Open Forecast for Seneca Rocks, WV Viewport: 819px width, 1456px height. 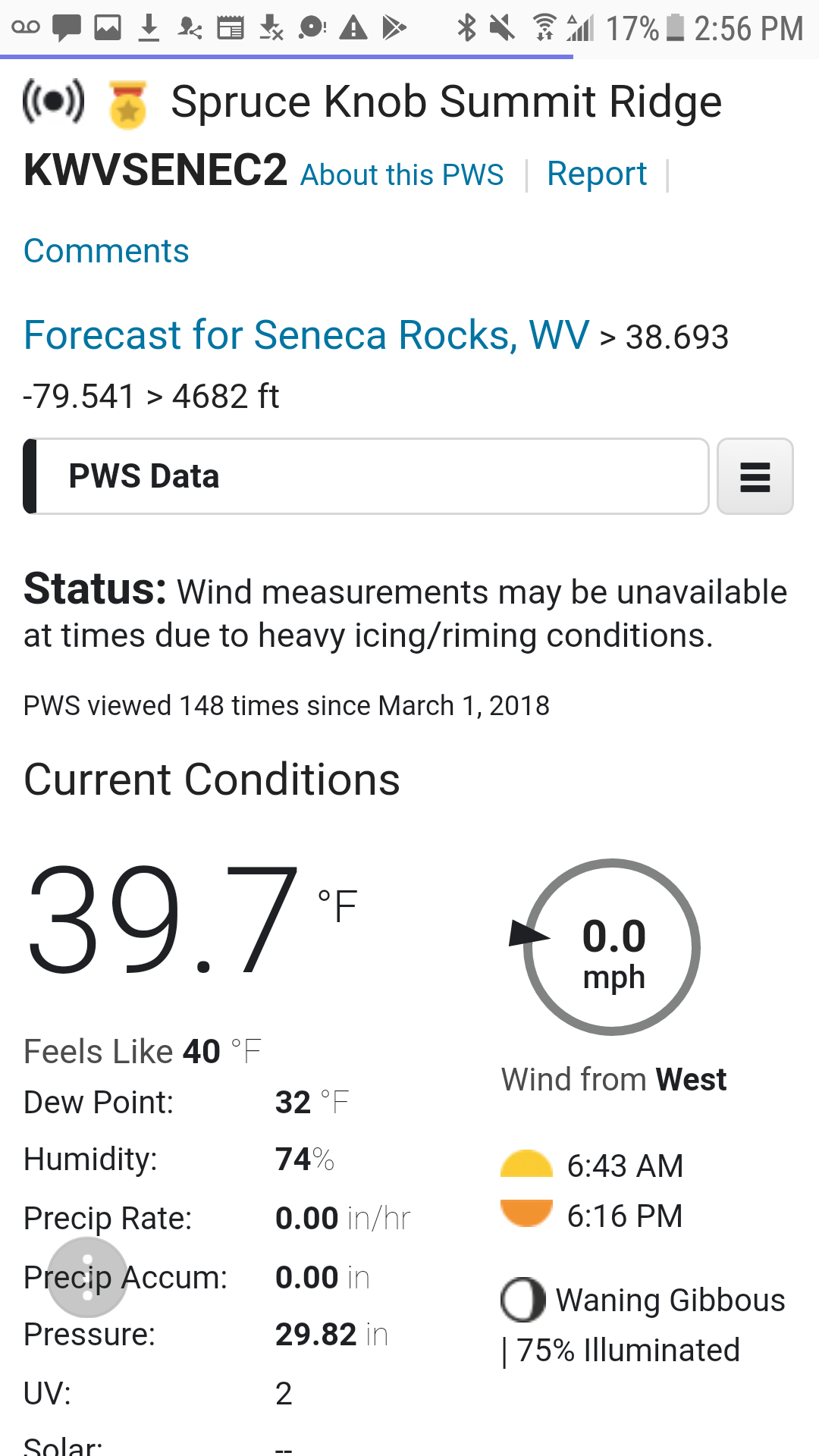306,335
